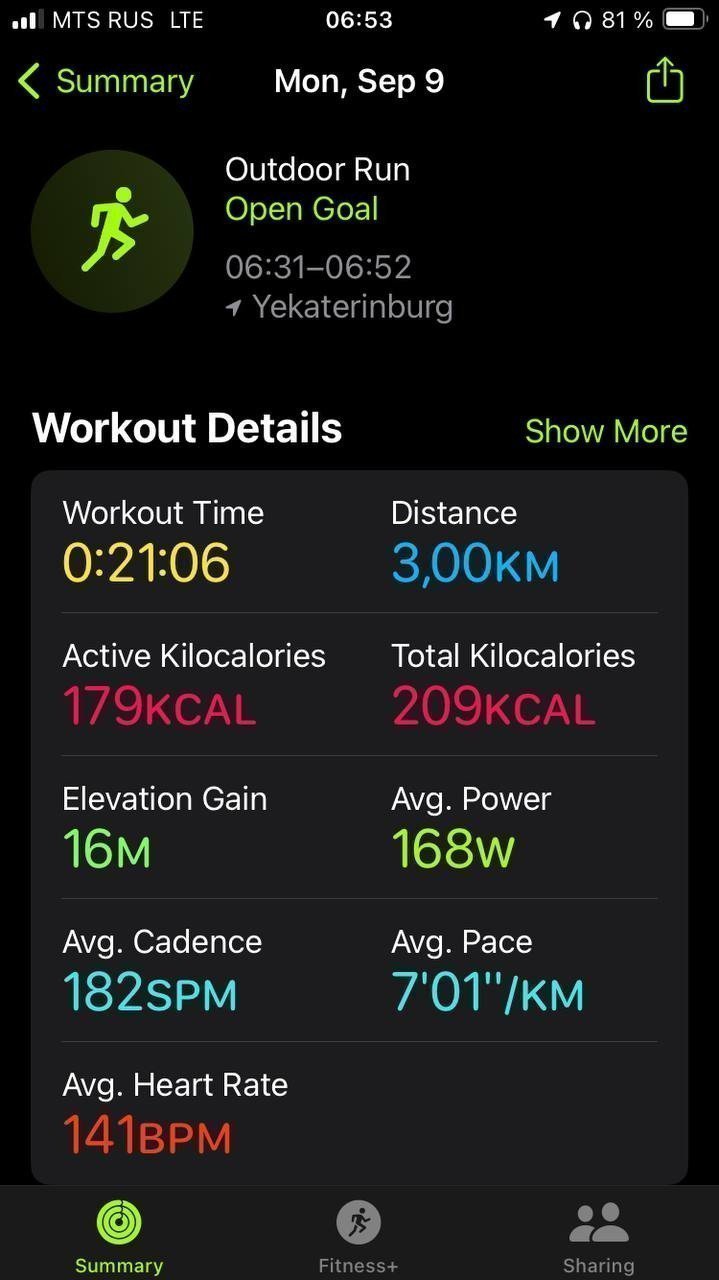Show more workout details
The width and height of the screenshot is (719, 1280).
pyautogui.click(x=606, y=431)
